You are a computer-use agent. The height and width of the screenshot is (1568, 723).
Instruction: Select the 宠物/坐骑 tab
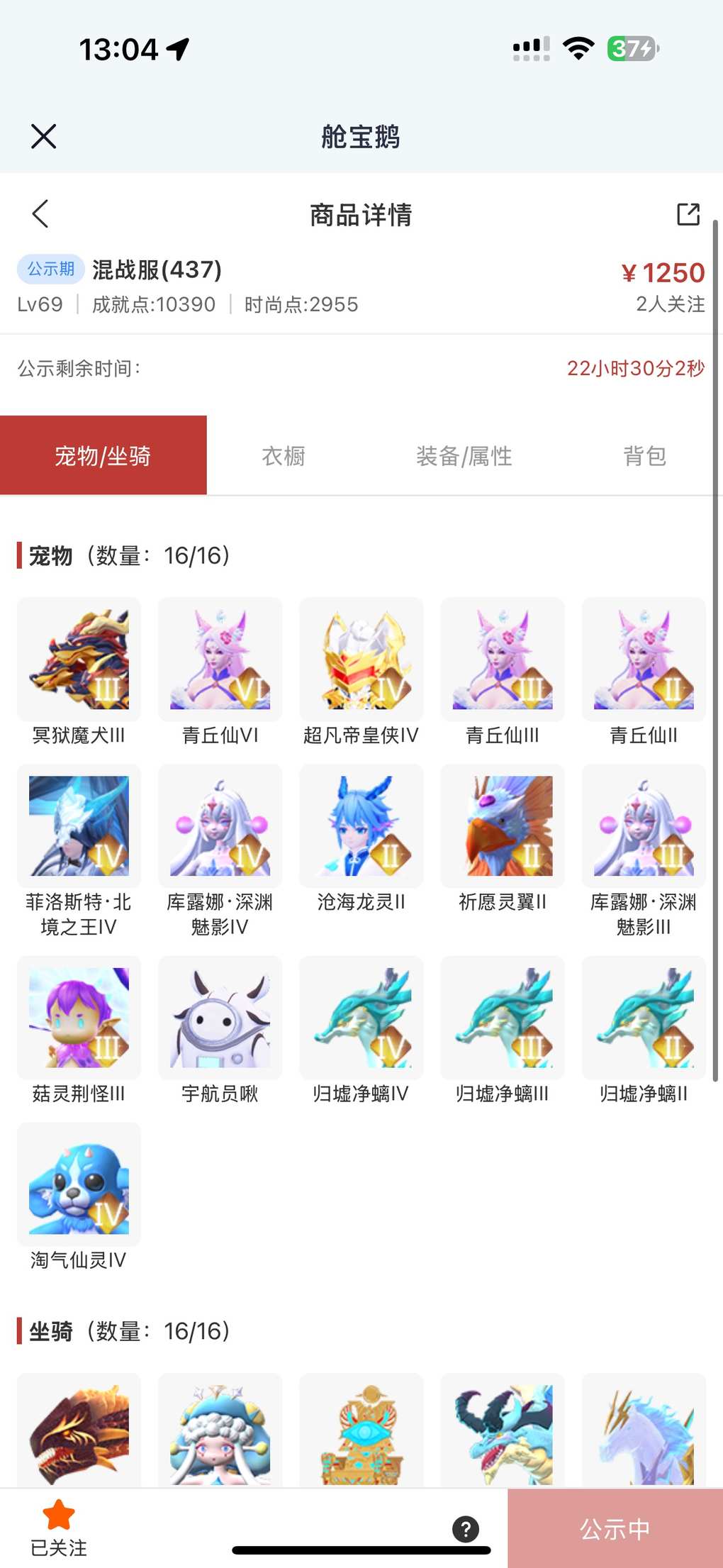pos(103,456)
